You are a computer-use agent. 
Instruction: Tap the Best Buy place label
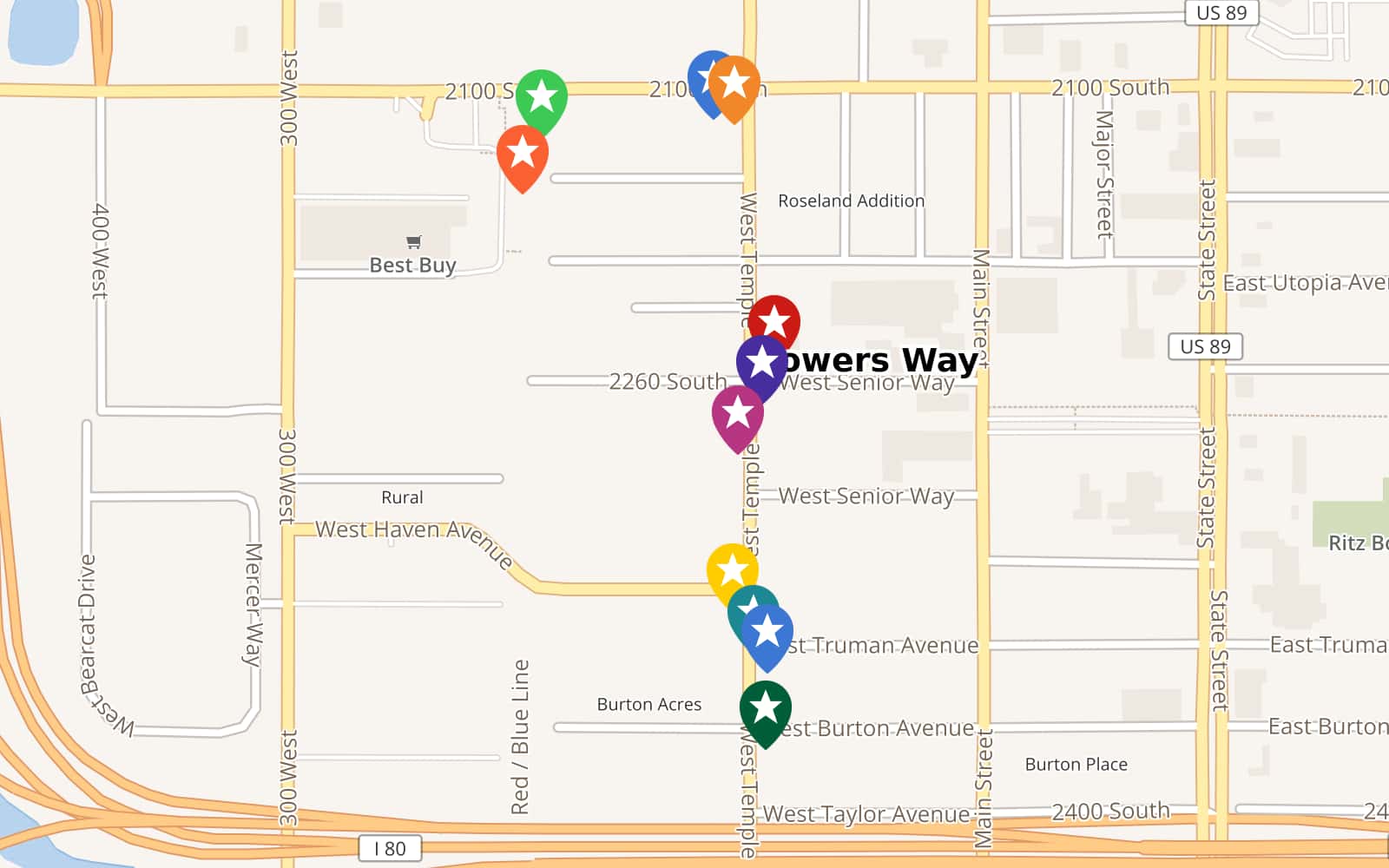(x=412, y=265)
